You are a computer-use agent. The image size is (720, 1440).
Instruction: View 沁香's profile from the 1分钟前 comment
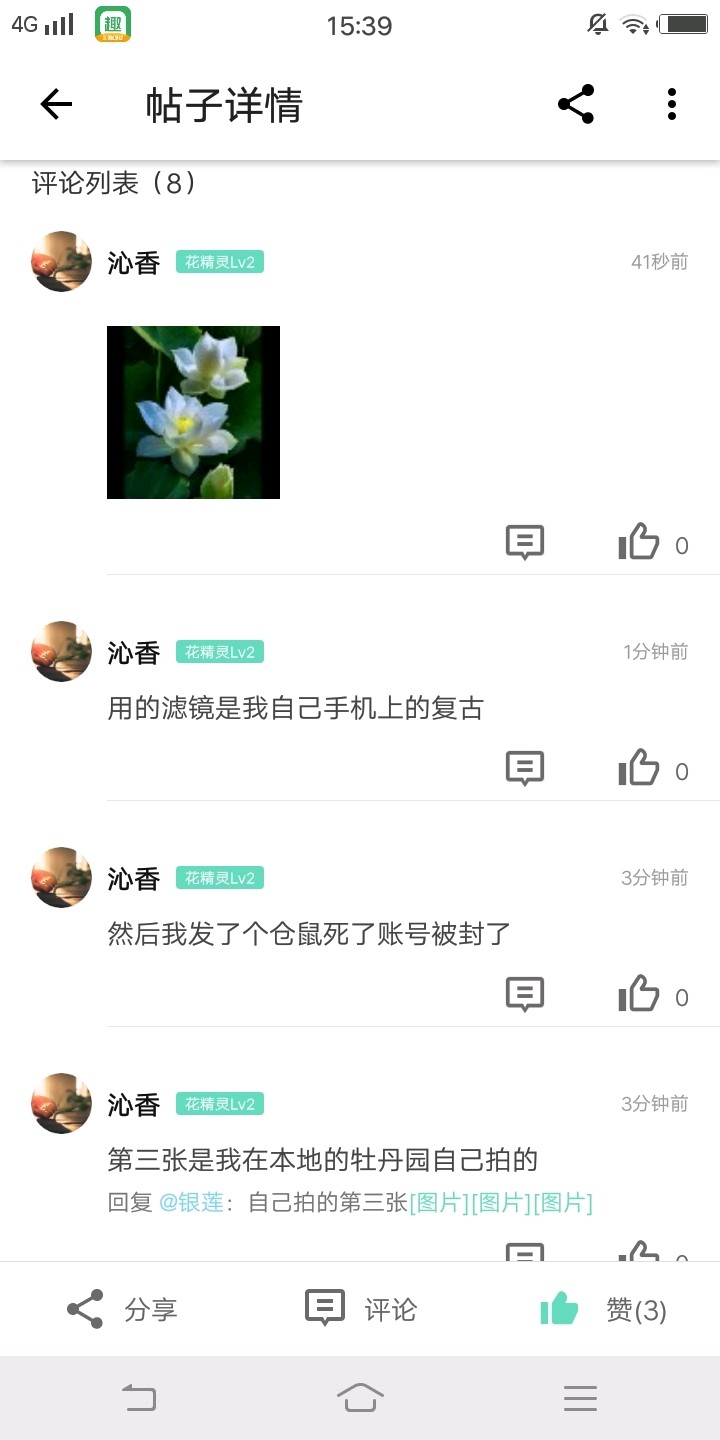62,652
